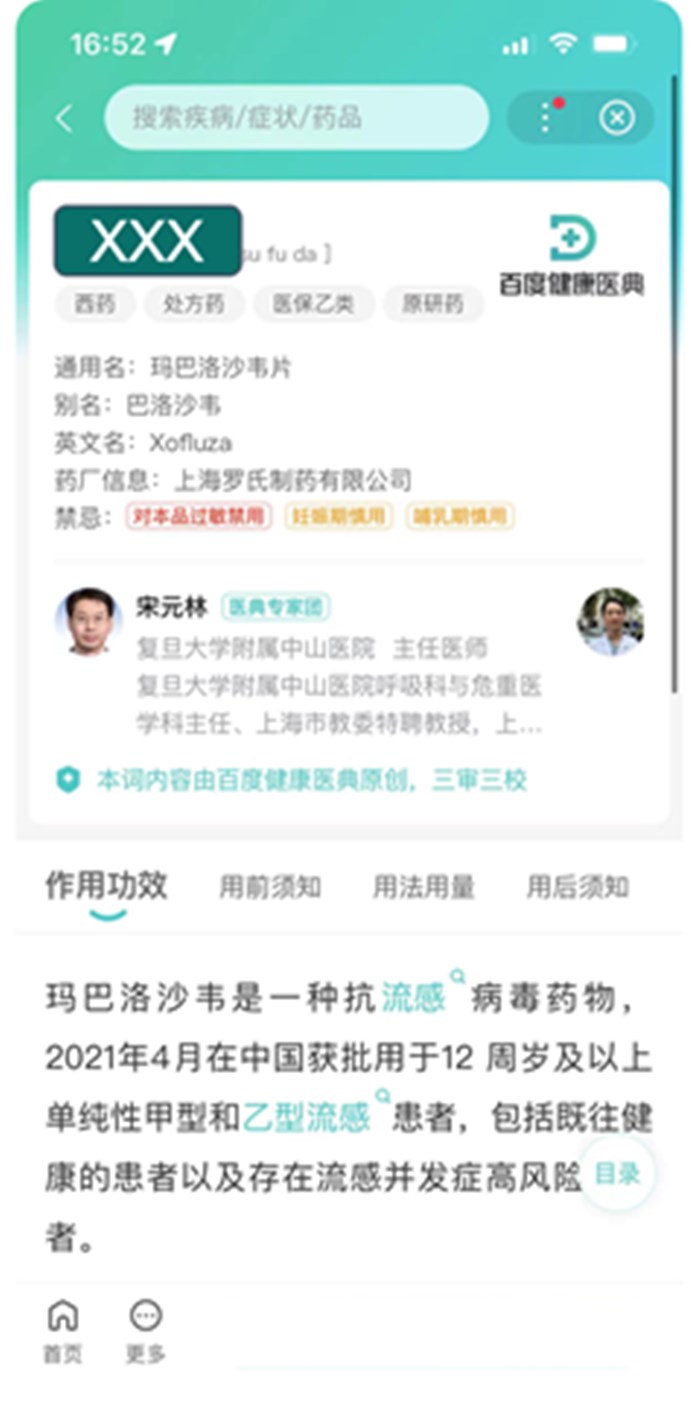Tap the search box for diseases and drugs
The width and height of the screenshot is (700, 1402).
296,118
